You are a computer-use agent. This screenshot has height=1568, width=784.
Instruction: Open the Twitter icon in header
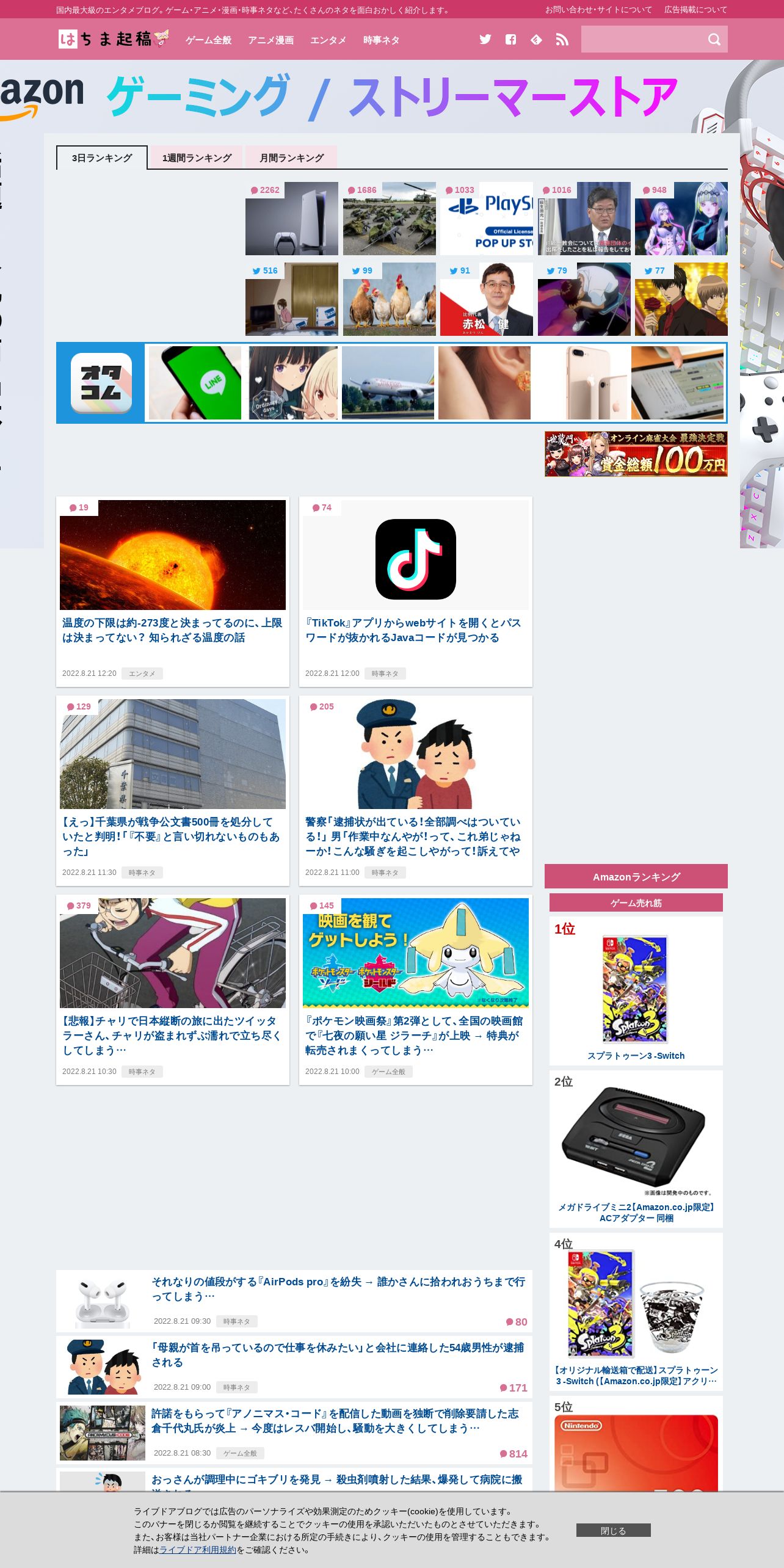click(x=485, y=40)
